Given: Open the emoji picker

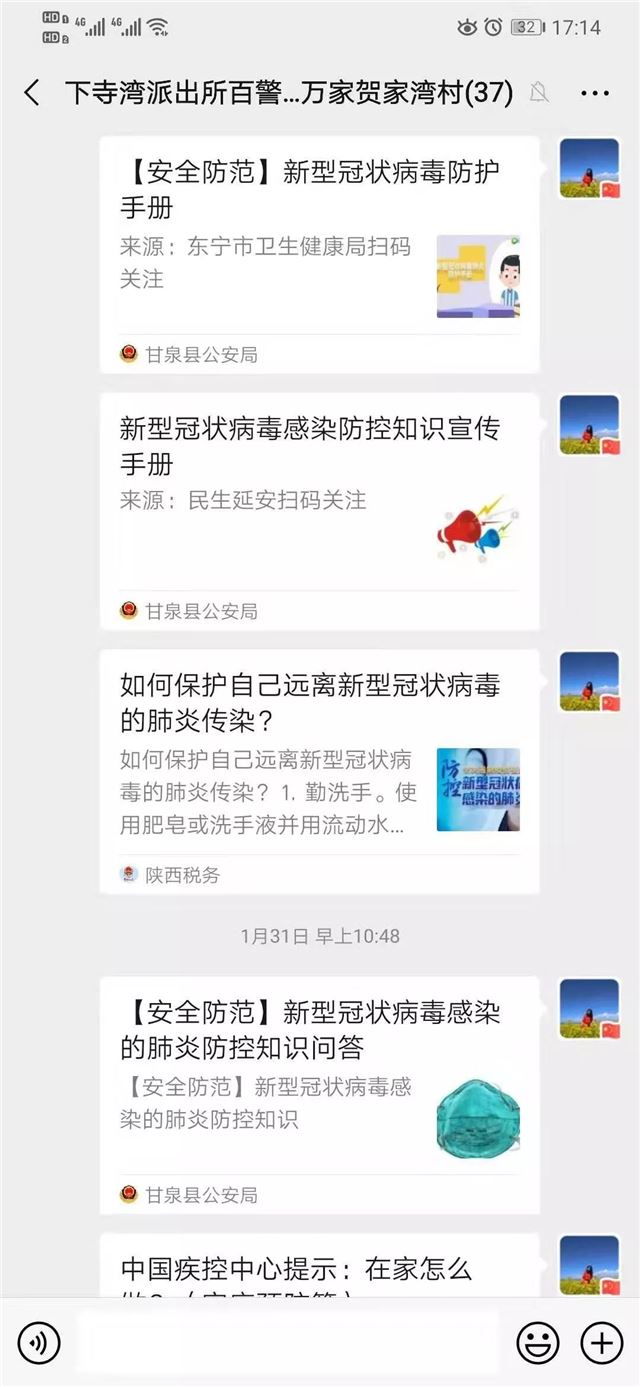Looking at the screenshot, I should click(537, 1343).
